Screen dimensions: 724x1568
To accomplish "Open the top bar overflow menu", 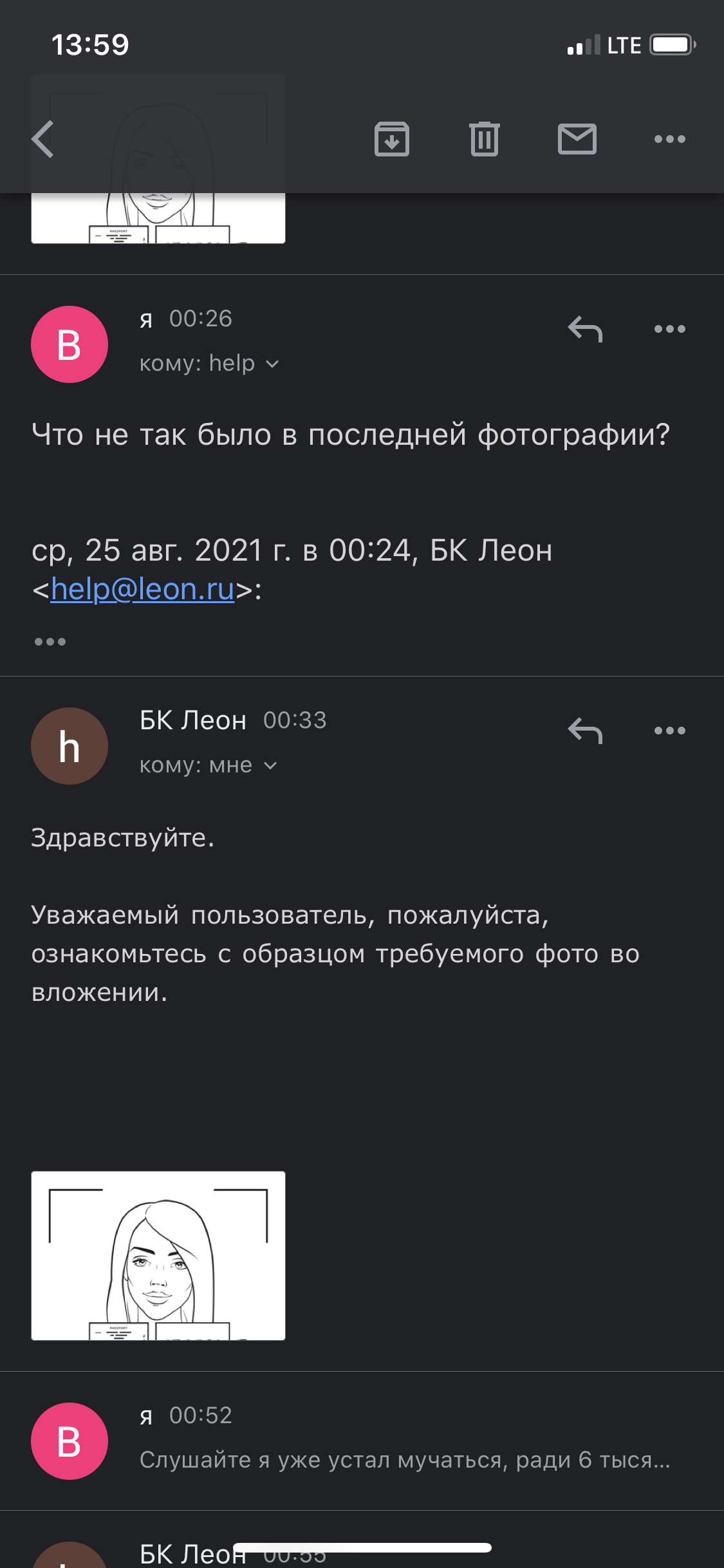I will coord(669,139).
